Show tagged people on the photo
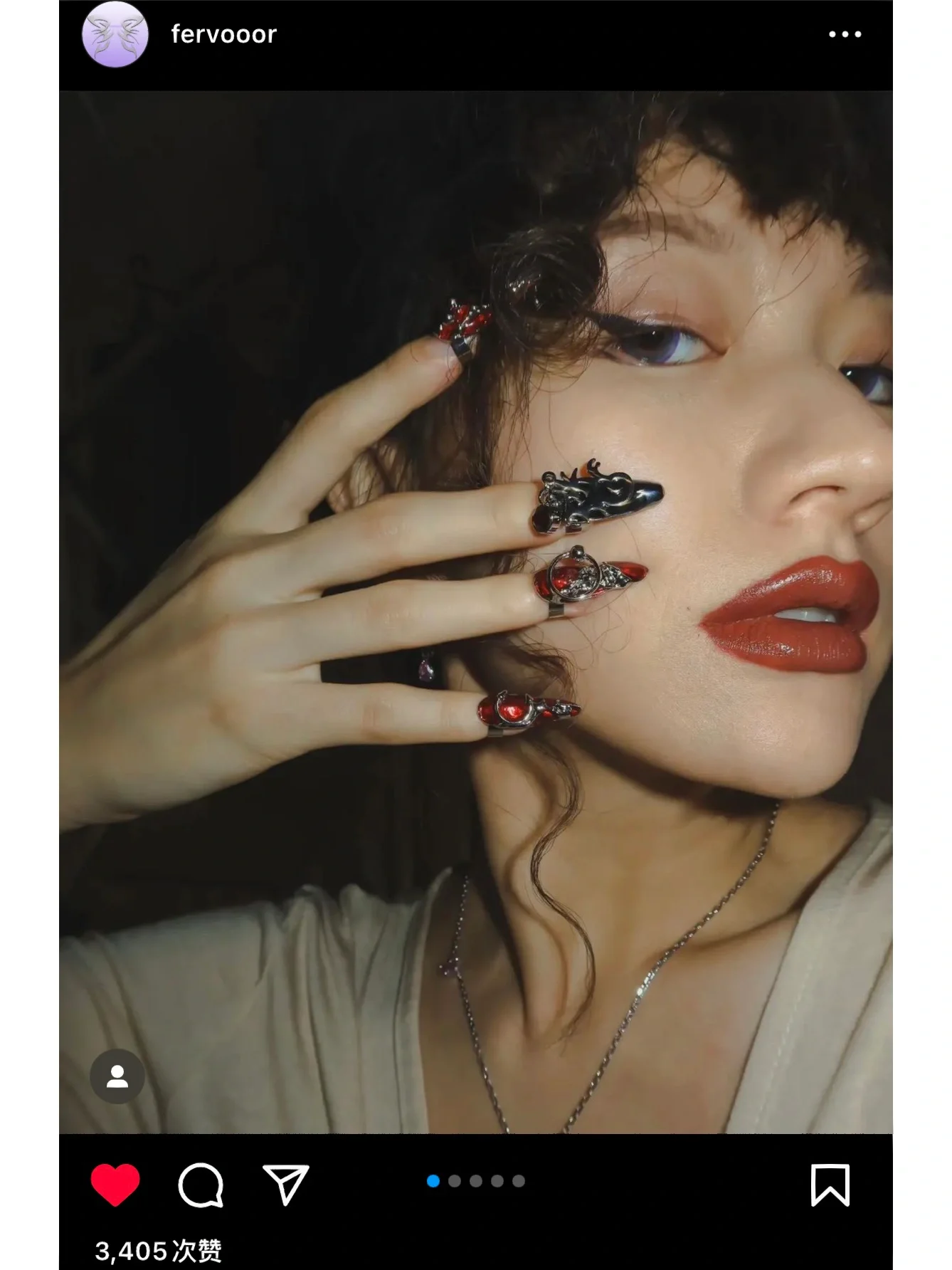 coord(117,1076)
